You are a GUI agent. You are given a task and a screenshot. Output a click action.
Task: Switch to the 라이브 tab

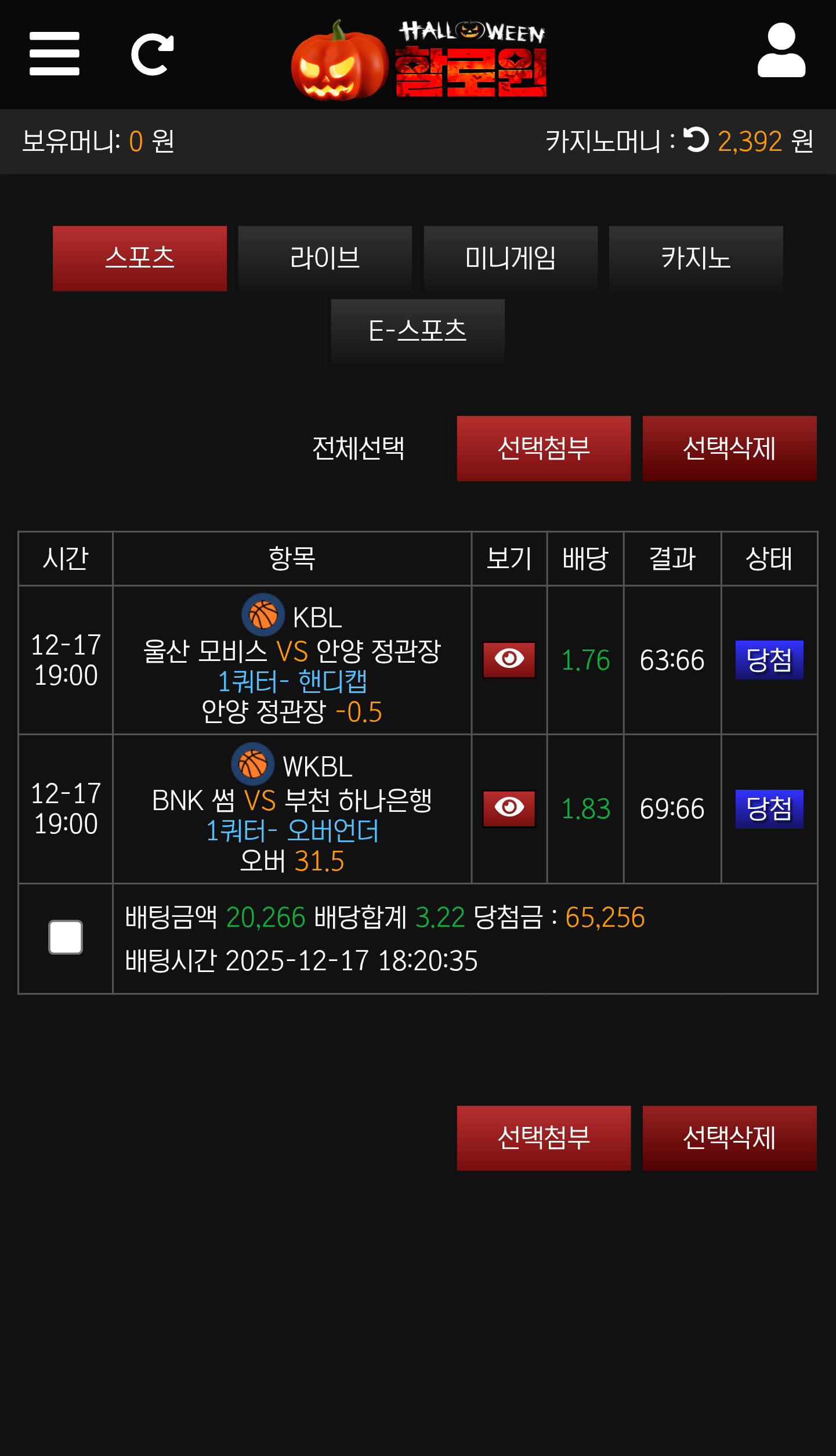tap(325, 258)
